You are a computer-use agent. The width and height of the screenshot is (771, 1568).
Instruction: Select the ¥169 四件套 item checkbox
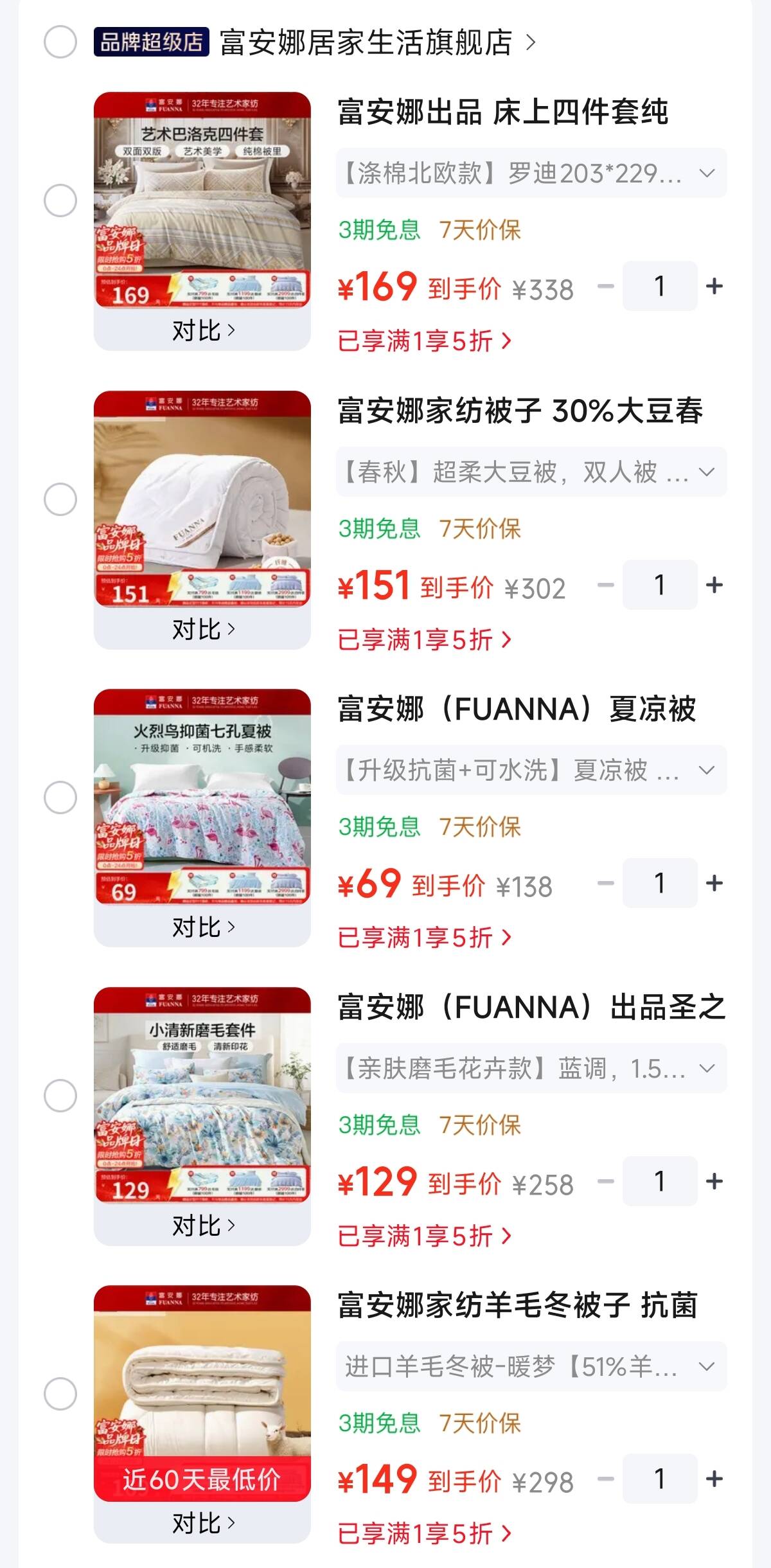pos(60,200)
